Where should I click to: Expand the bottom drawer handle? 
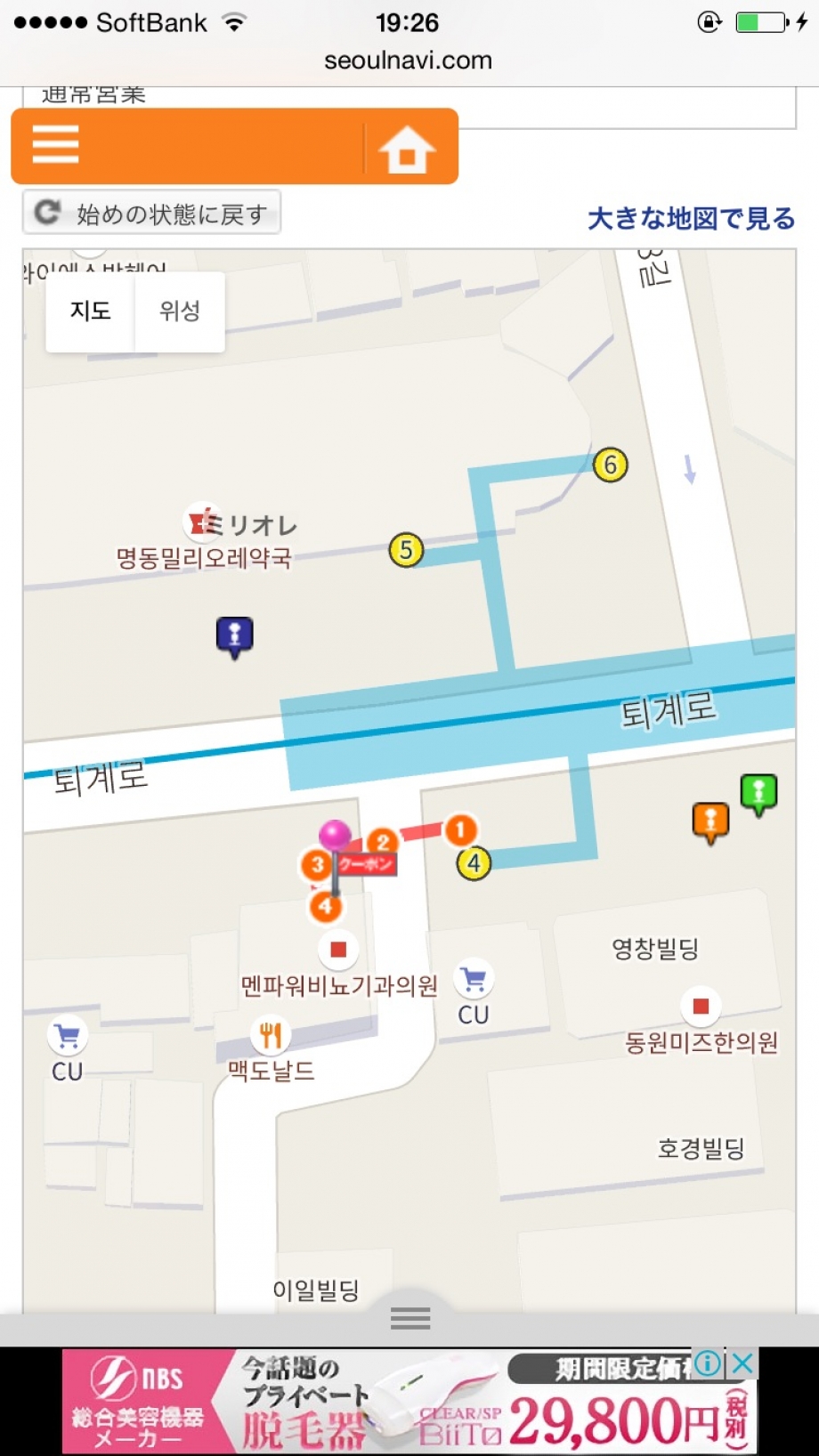(410, 1318)
